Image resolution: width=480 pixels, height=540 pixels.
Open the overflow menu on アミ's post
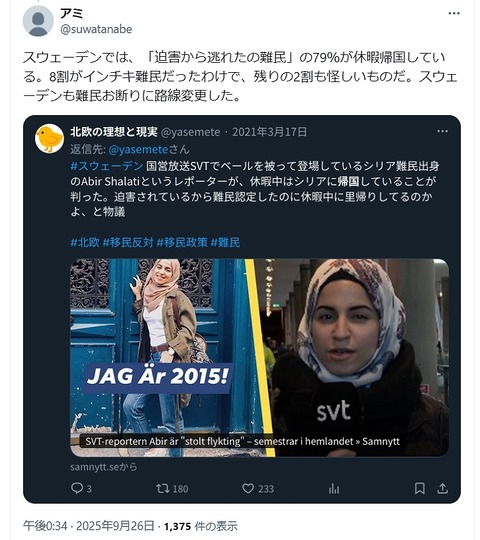point(454,13)
